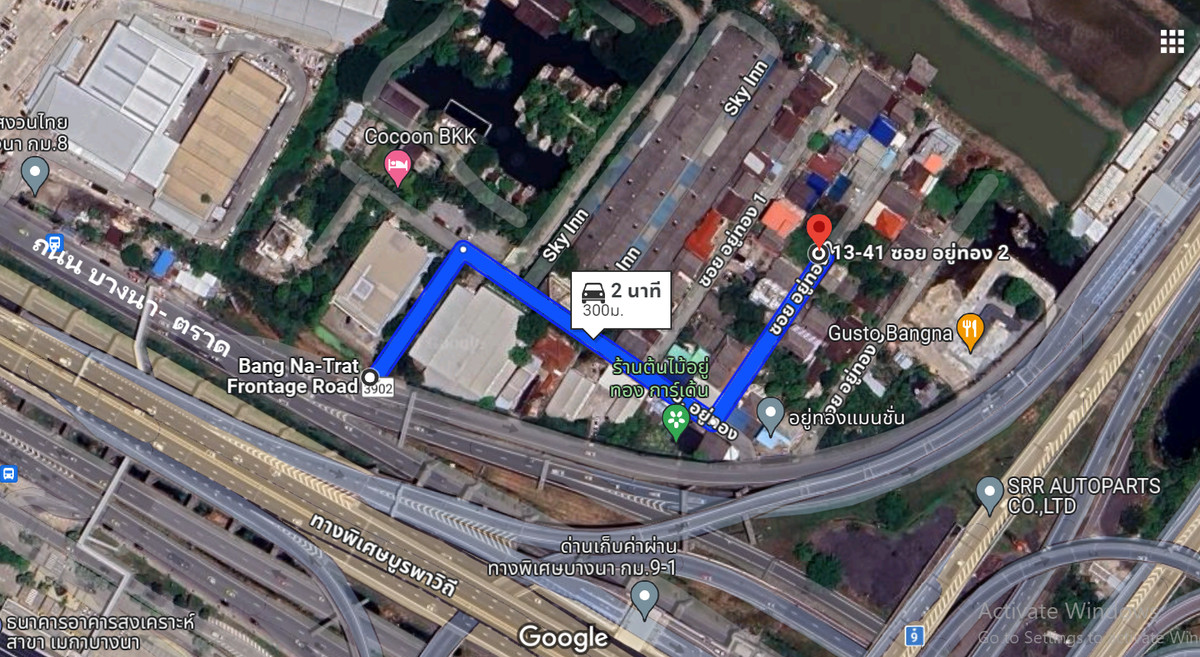Select the route start point on Bang Na-Trat Frontage Road

pos(370,376)
